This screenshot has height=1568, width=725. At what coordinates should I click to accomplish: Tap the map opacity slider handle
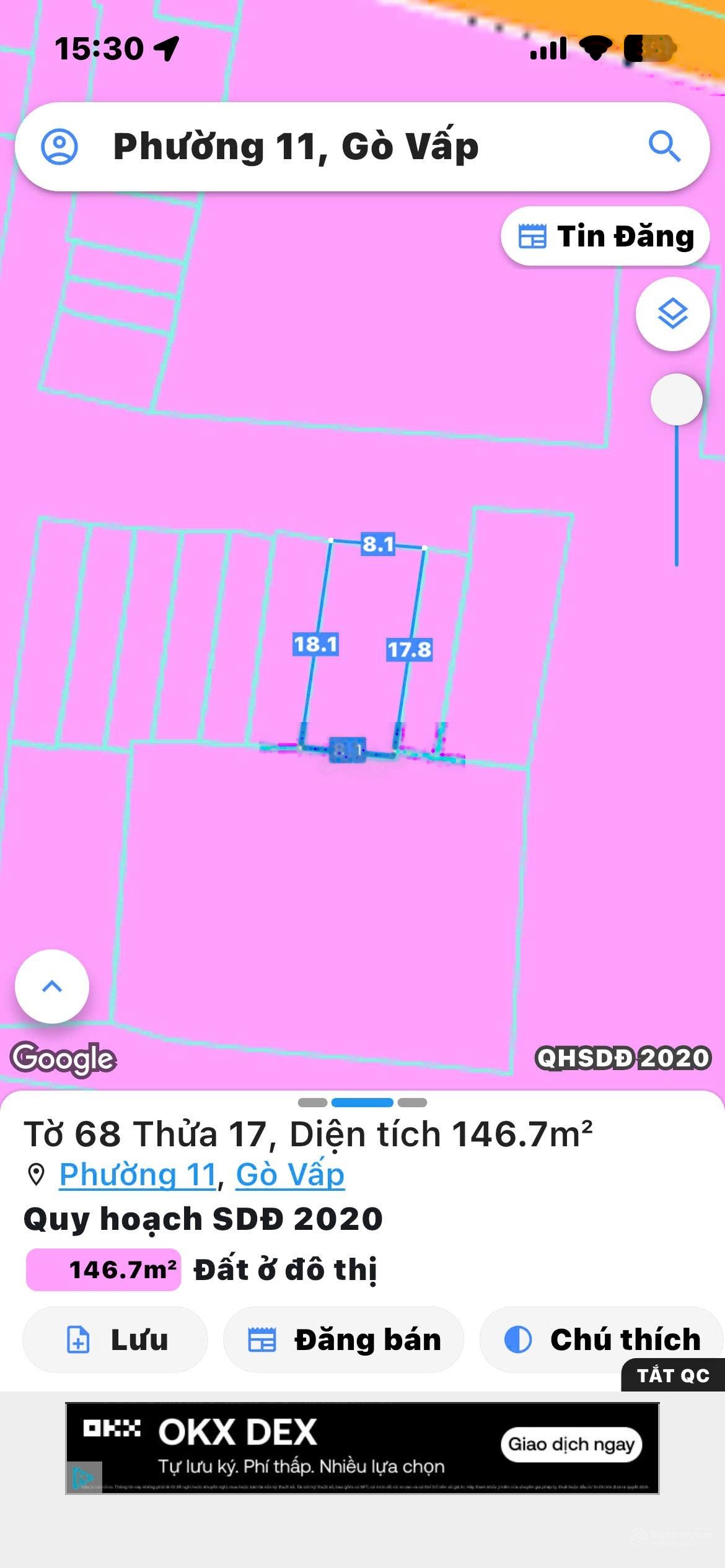click(676, 399)
